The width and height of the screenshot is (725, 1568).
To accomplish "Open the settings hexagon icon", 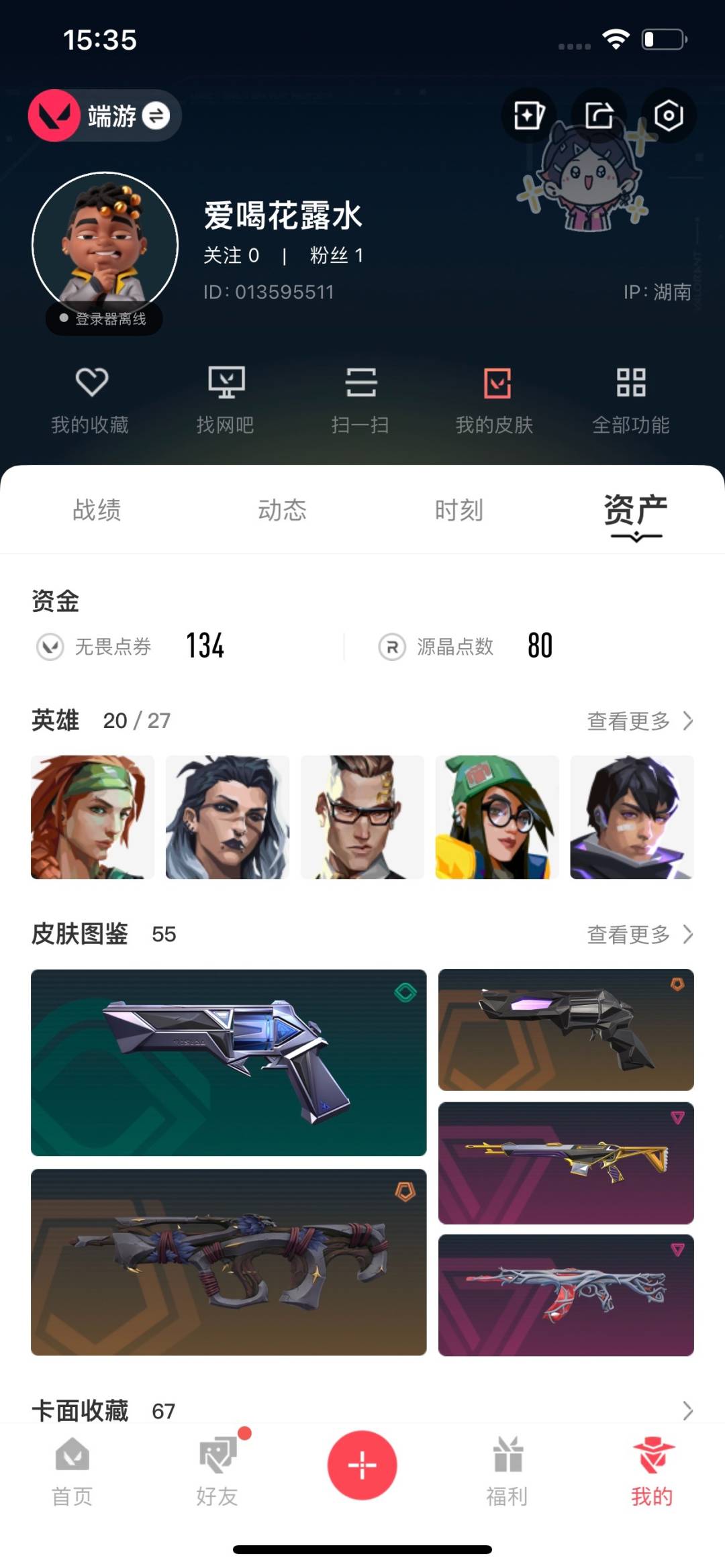I will (x=668, y=115).
